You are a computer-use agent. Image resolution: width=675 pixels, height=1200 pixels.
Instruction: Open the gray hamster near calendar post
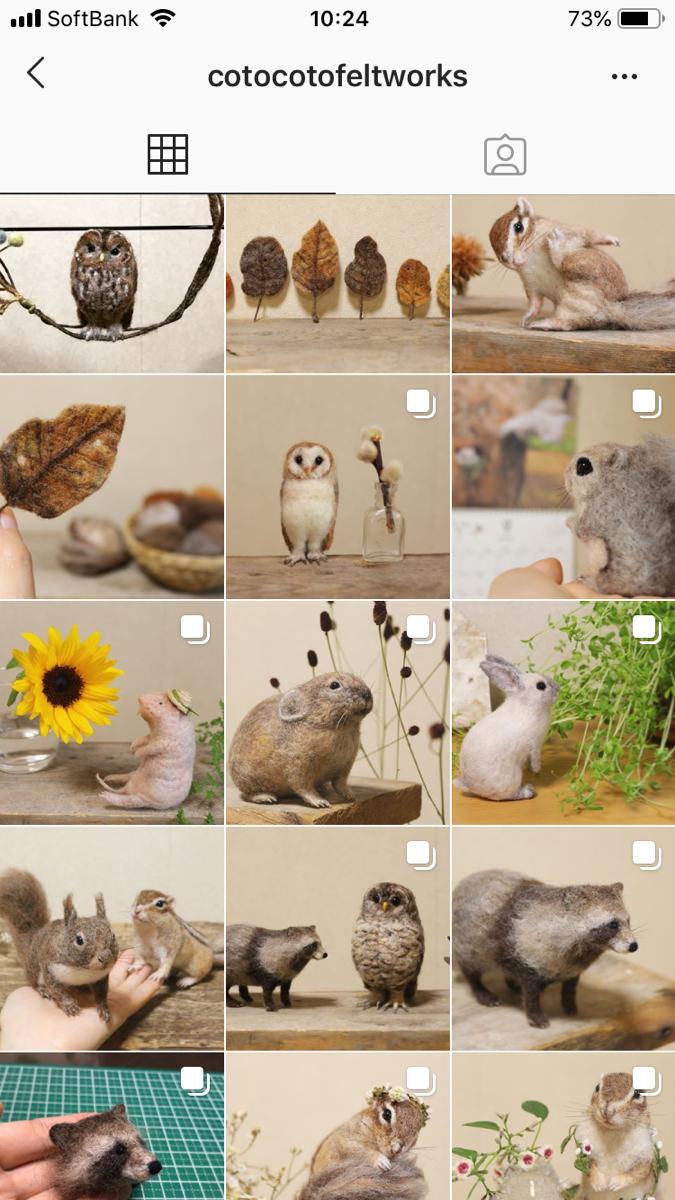pos(563,487)
